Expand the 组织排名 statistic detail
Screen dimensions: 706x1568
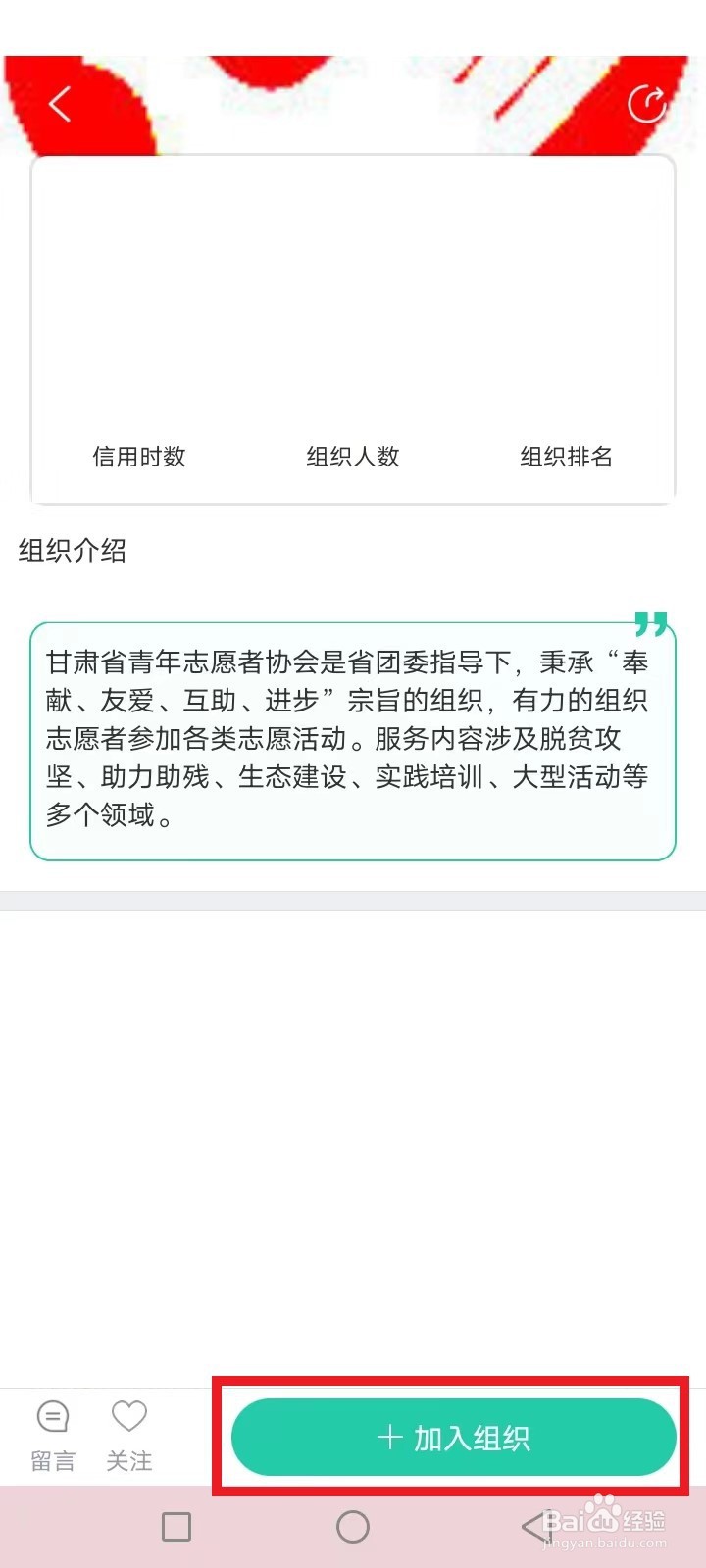coord(567,457)
